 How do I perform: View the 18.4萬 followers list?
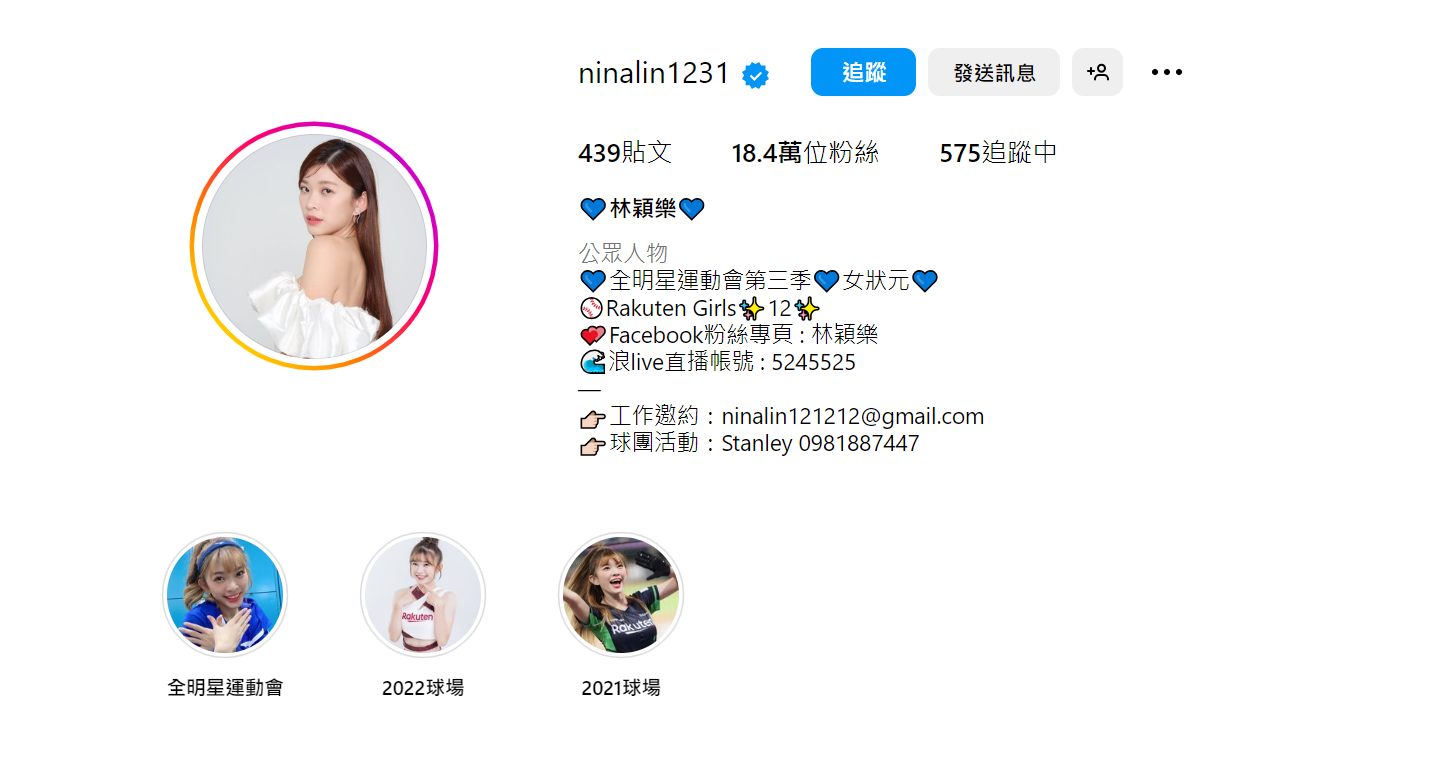point(805,153)
